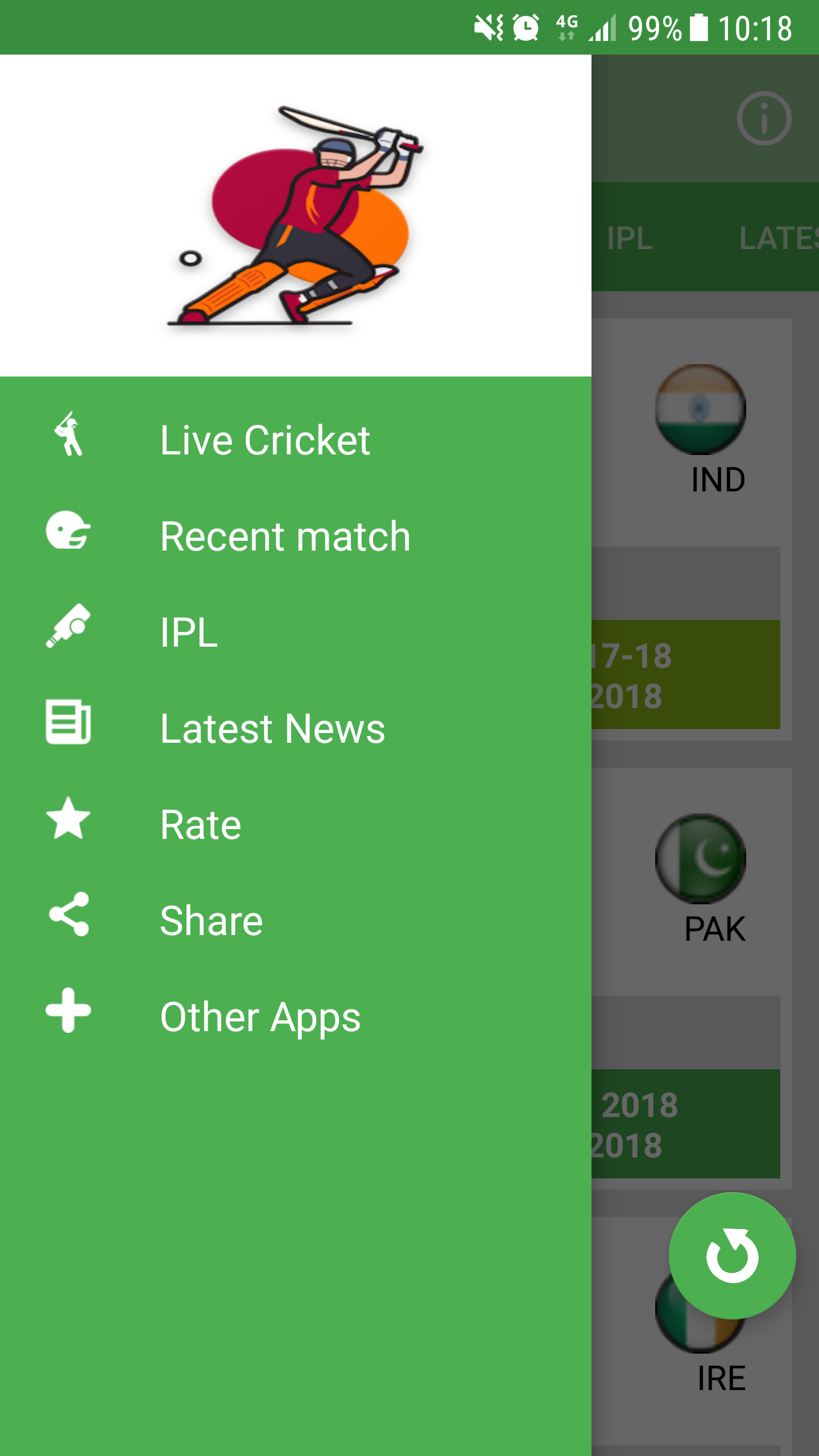Open the Recent match section
The width and height of the screenshot is (819, 1456).
tap(284, 535)
